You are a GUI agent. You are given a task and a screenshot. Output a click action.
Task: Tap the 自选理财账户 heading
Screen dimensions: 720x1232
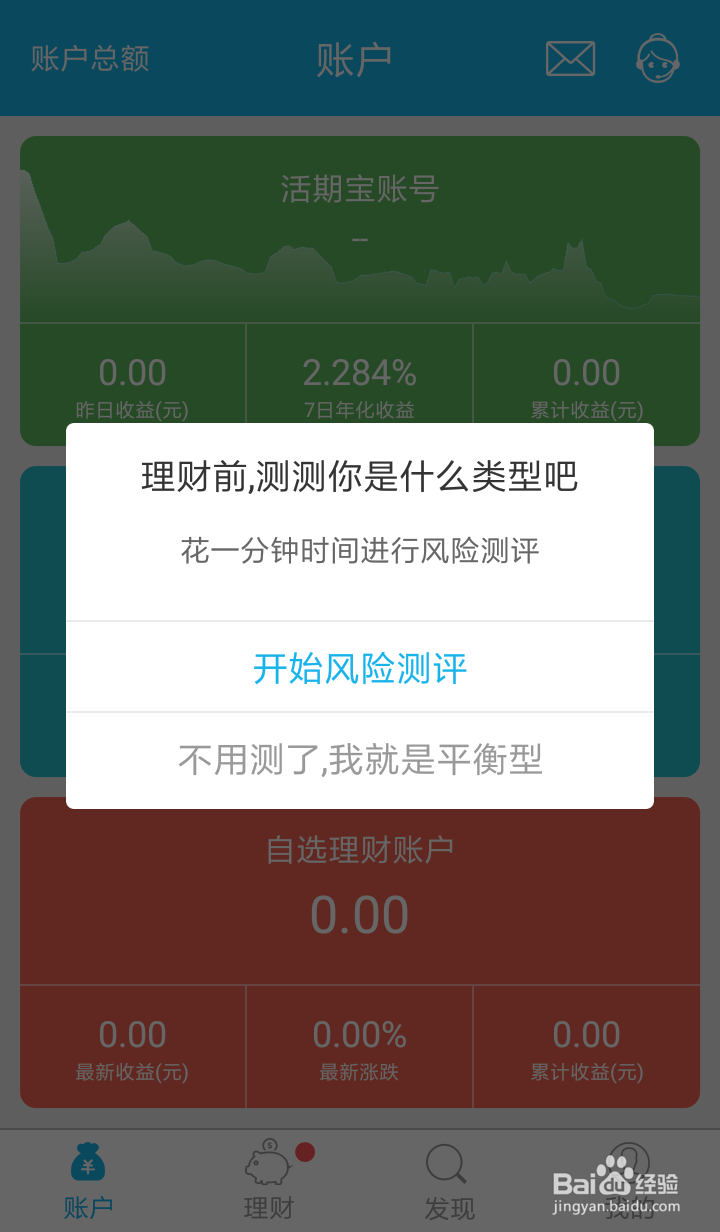(359, 847)
